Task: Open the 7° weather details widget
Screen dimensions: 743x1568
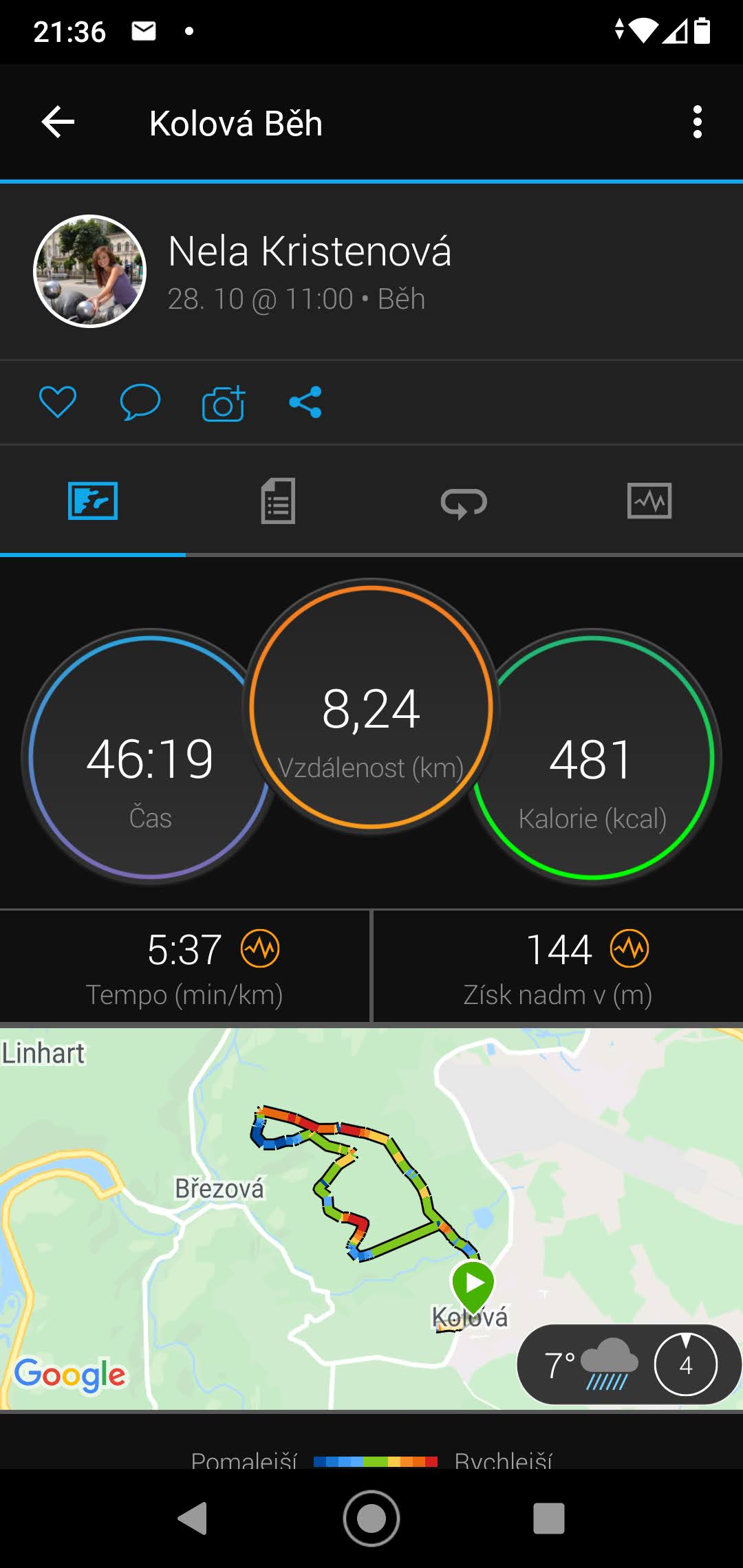Action: [629, 1364]
